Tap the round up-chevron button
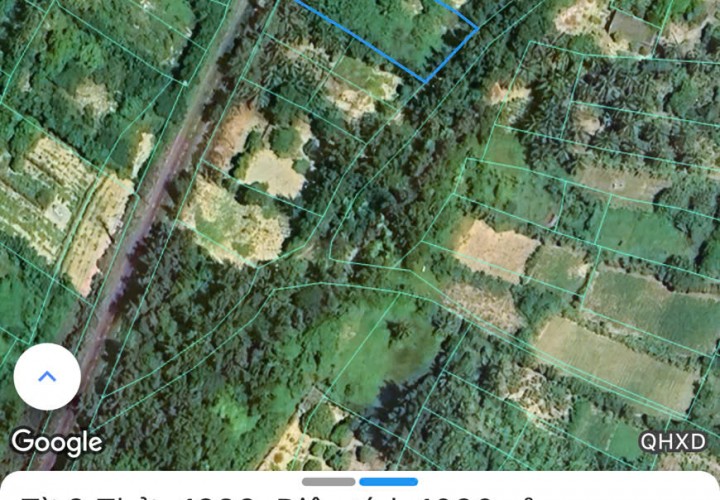Image resolution: width=720 pixels, height=500 pixels. (47, 377)
